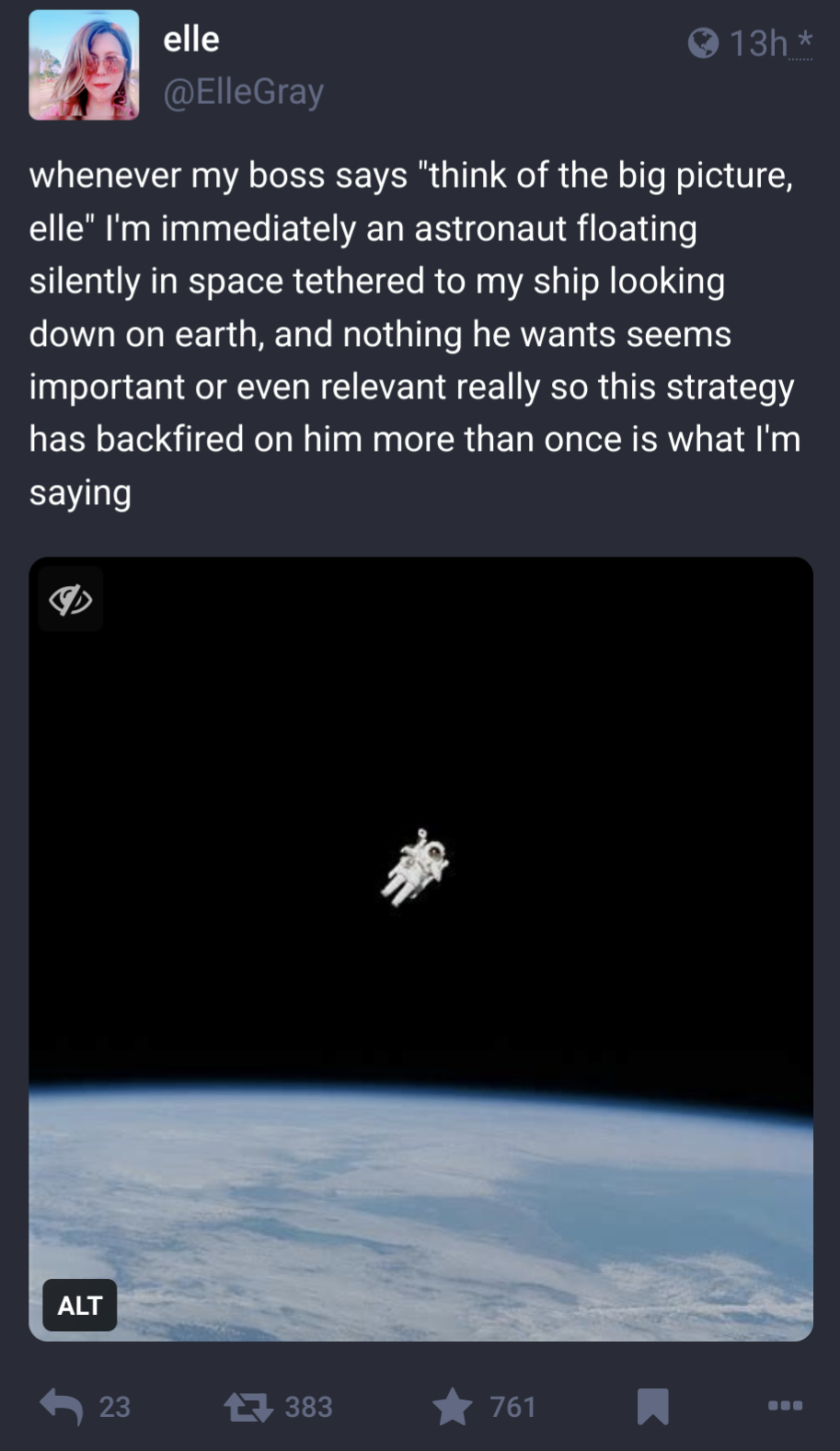Bookmark elle's post

tap(652, 1406)
